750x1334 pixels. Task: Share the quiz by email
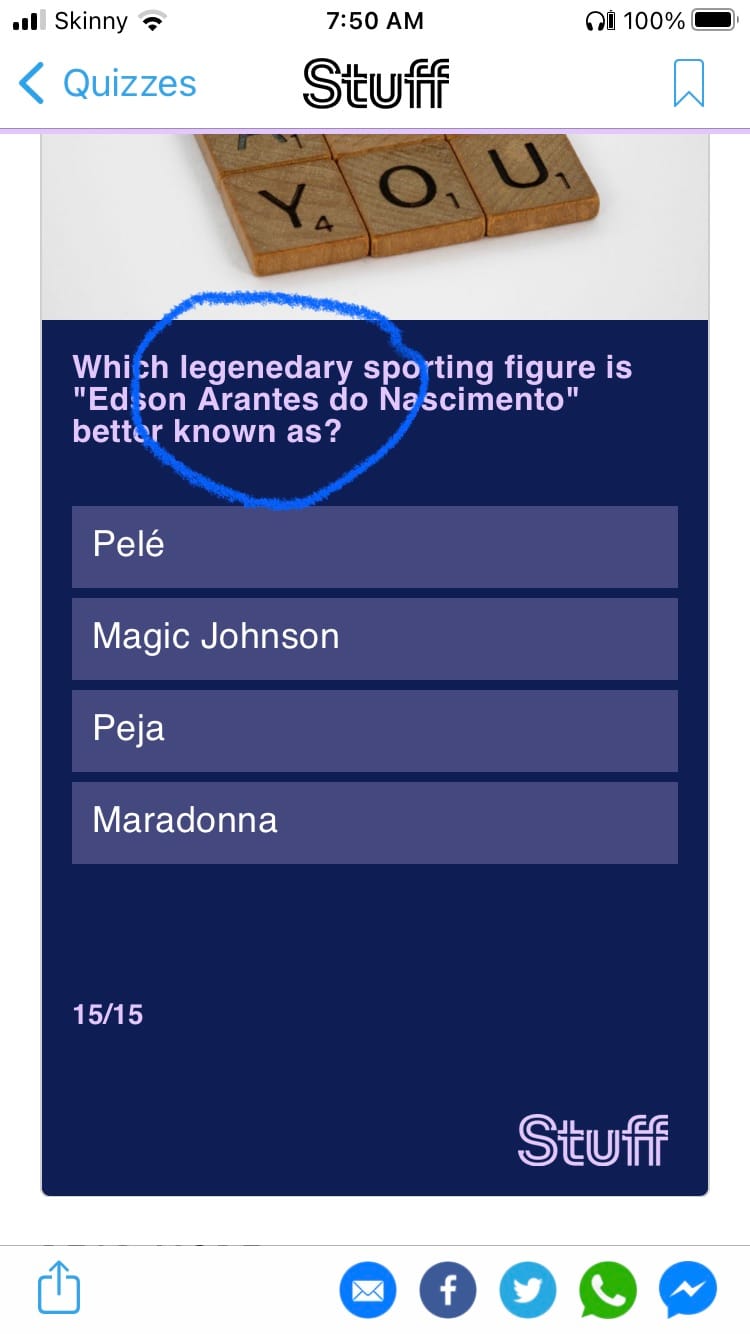pos(368,1290)
